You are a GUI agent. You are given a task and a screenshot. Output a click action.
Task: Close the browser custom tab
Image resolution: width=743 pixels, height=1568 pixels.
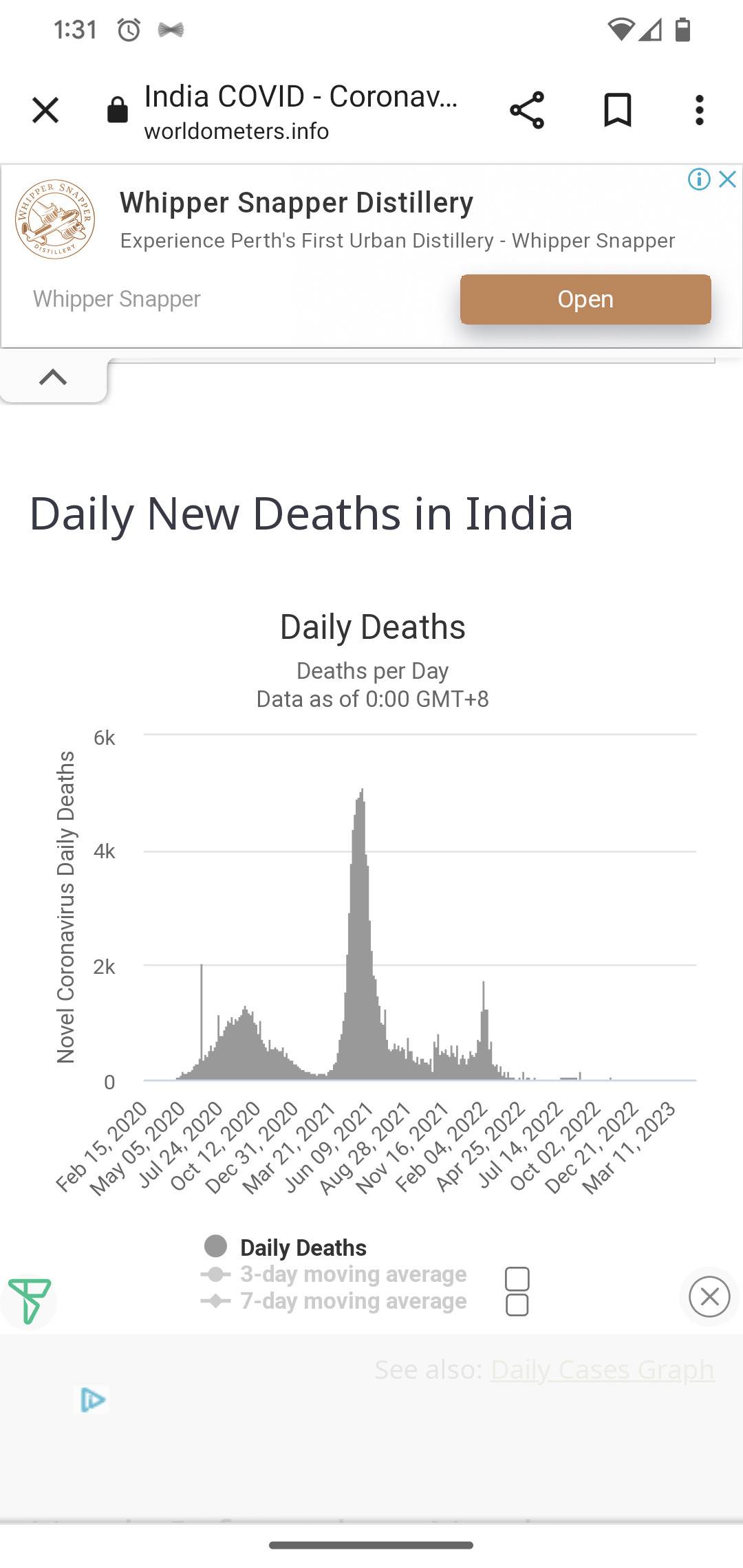(x=45, y=110)
